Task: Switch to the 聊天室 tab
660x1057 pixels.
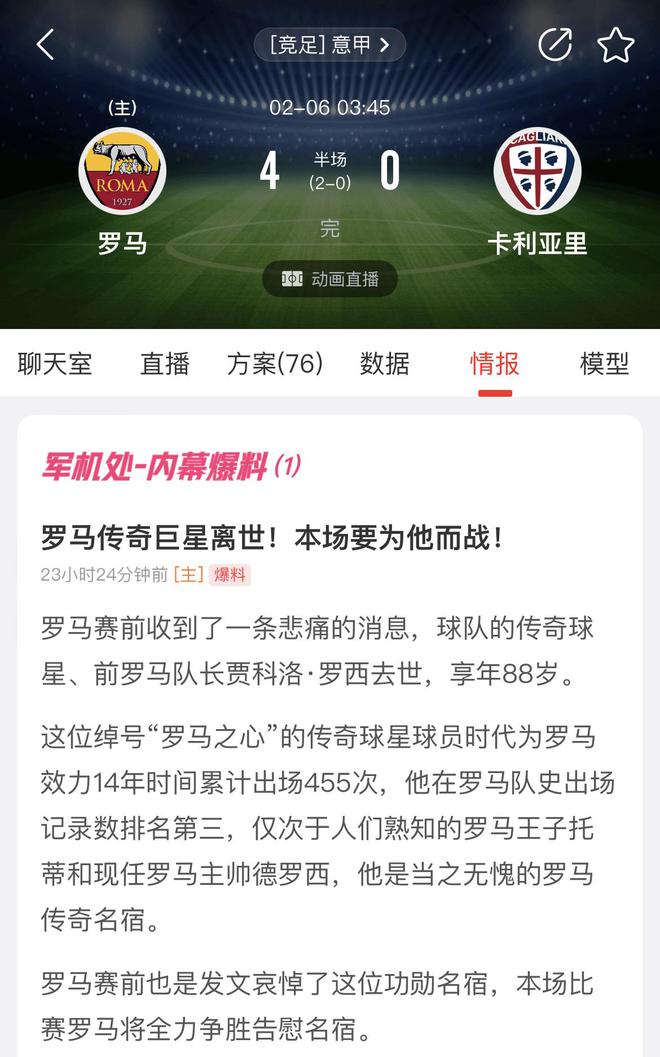Action: pyautogui.click(x=55, y=363)
